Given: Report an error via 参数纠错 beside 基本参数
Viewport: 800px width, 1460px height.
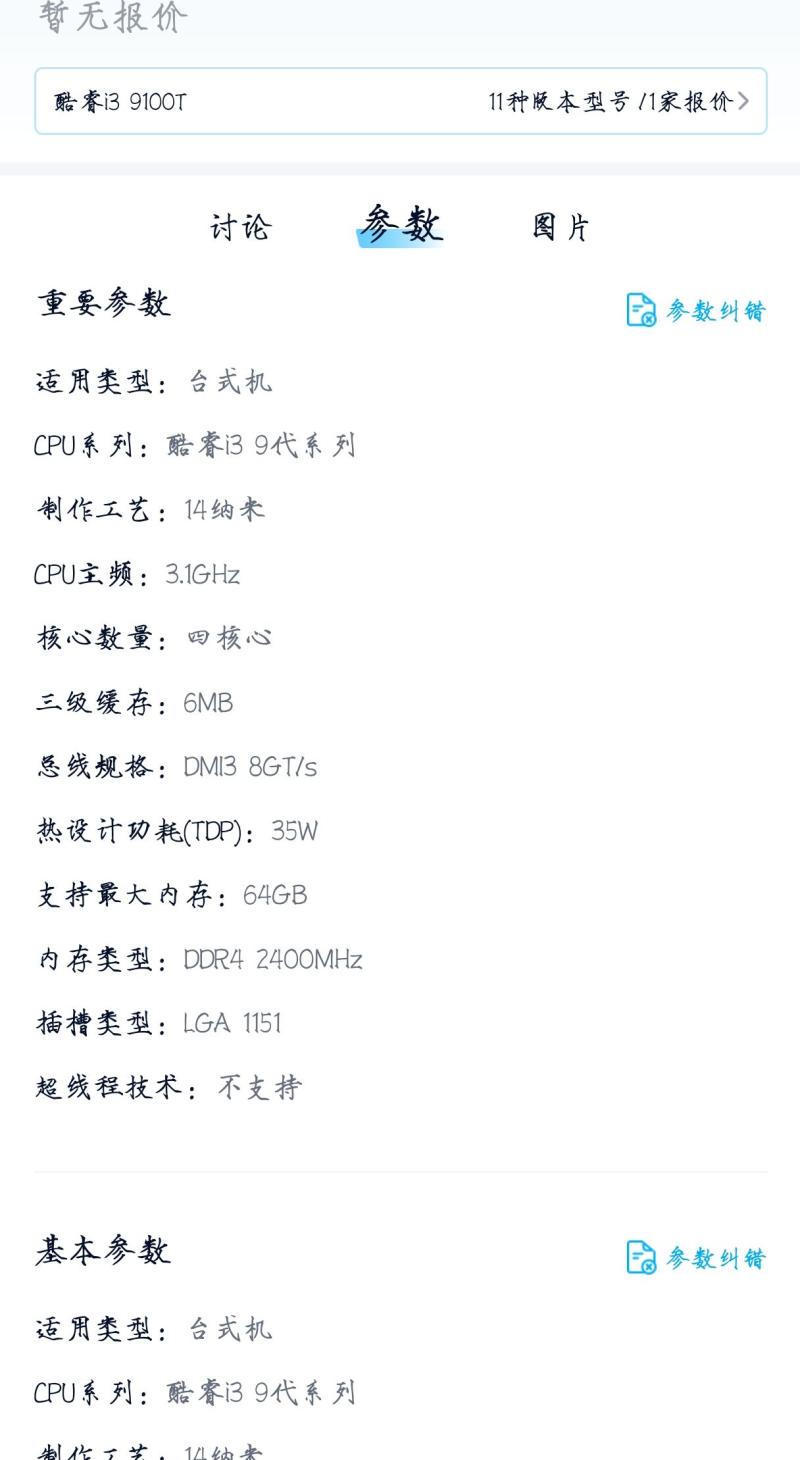Looking at the screenshot, I should (x=696, y=1257).
